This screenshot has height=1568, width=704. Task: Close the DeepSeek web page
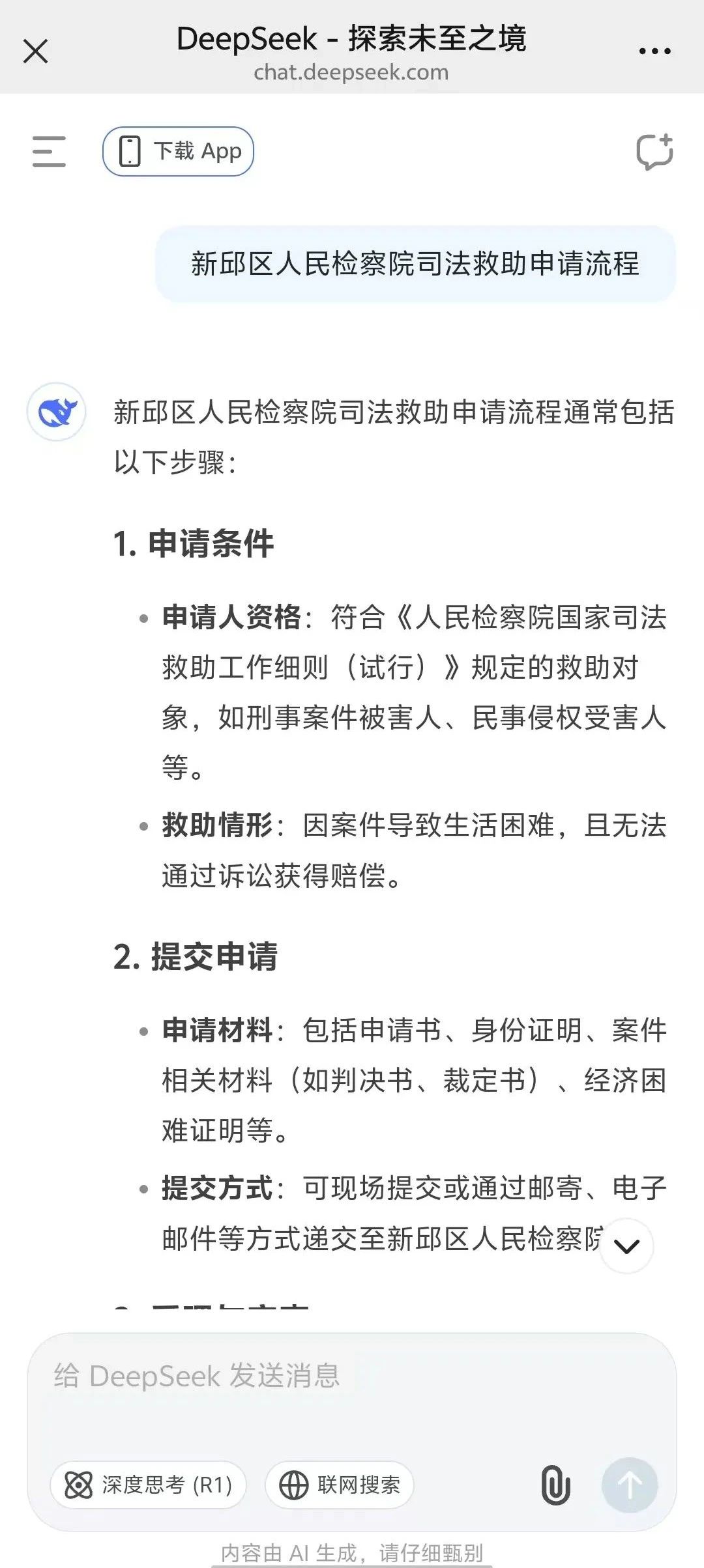coord(35,51)
